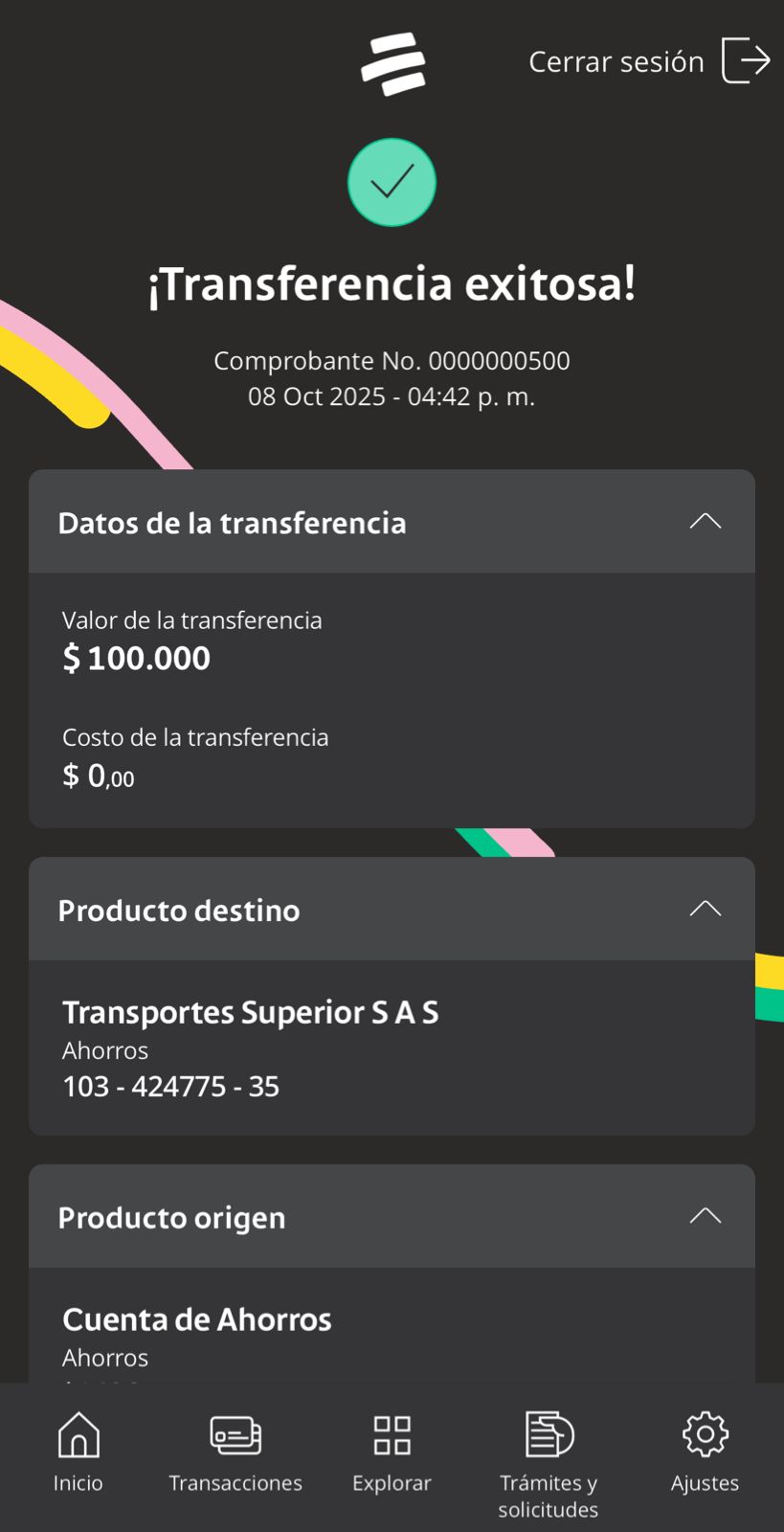
Task: Collapse the Producto origen section
Action: 706,1216
